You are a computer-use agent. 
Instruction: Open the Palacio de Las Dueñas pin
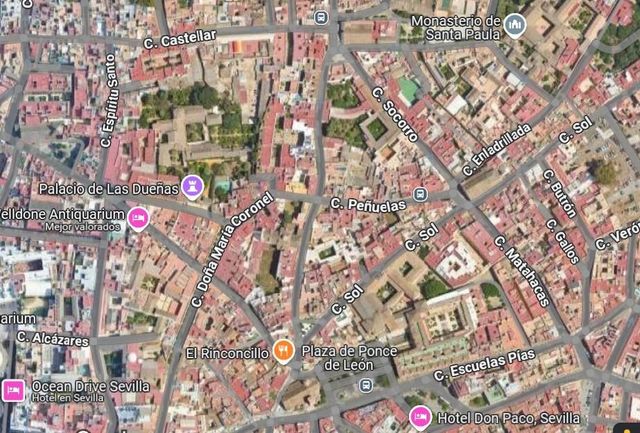193,187
